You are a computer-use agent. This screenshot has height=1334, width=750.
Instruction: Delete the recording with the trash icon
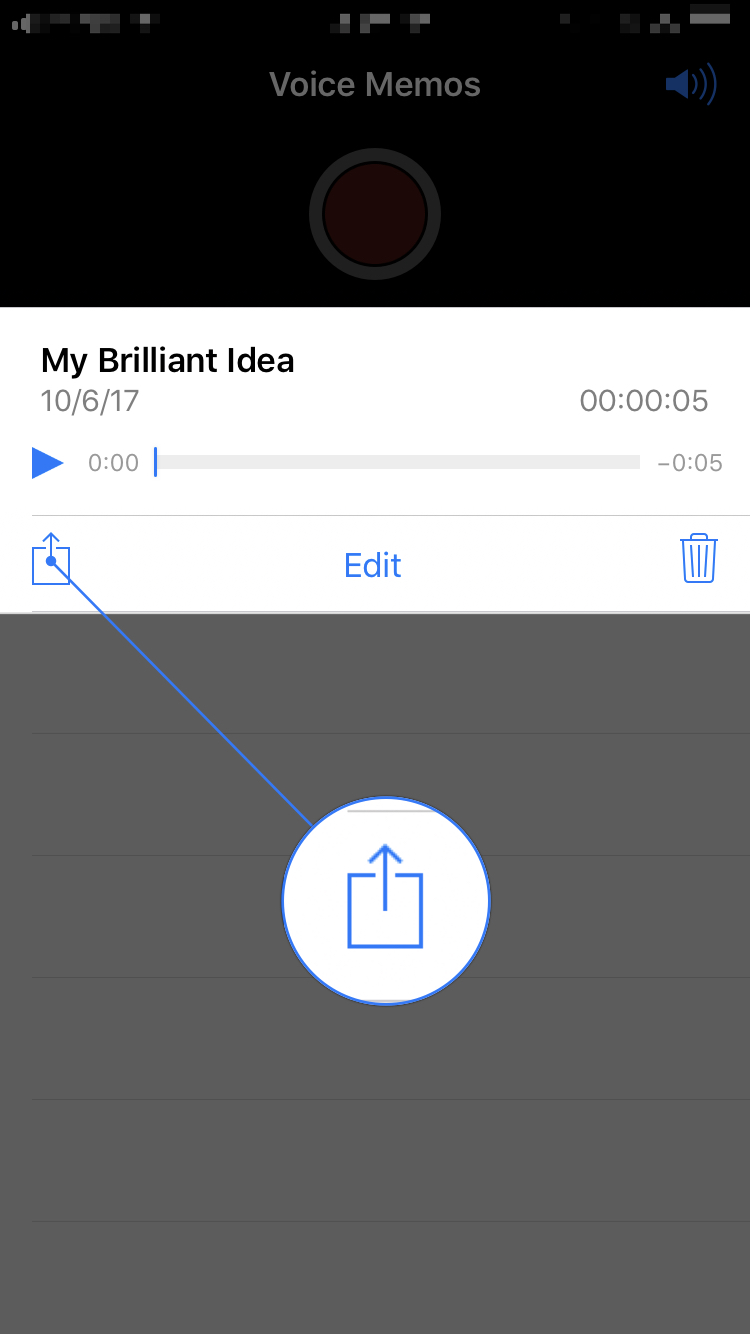(x=699, y=558)
